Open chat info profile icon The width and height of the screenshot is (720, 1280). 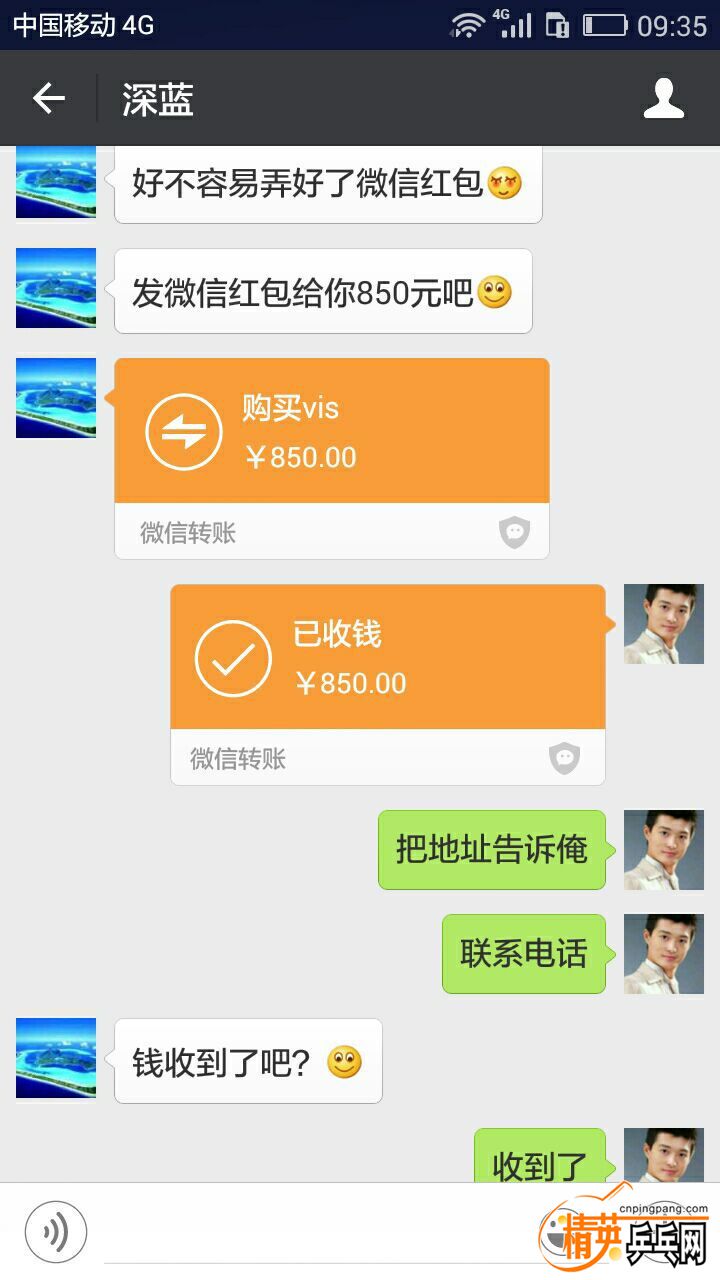pos(663,98)
